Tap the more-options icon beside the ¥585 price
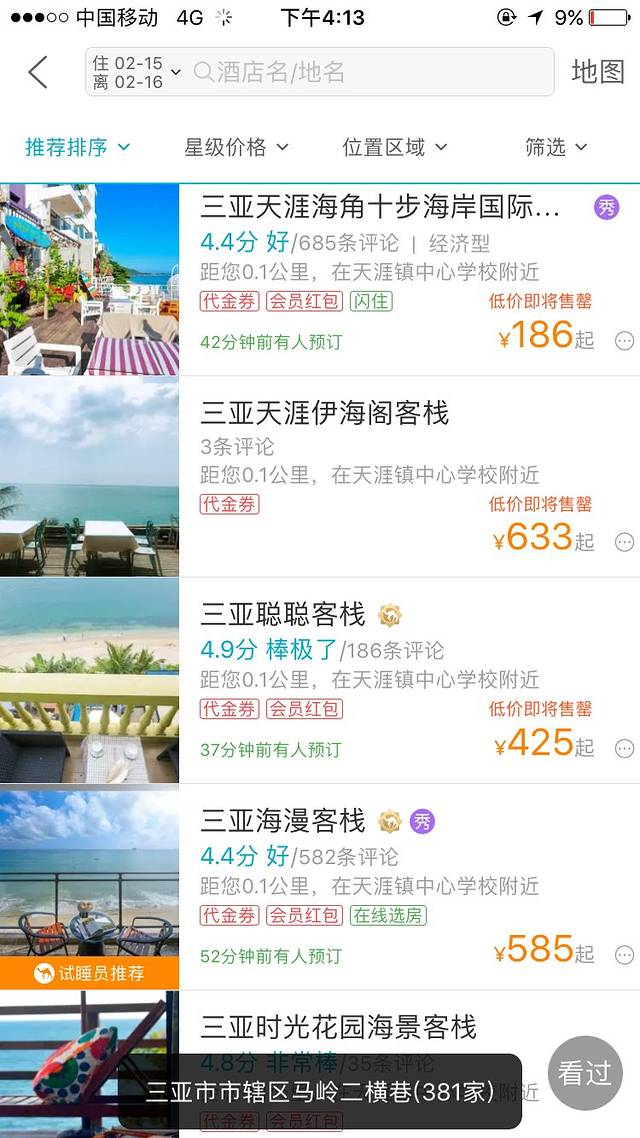640x1138 pixels. point(624,954)
